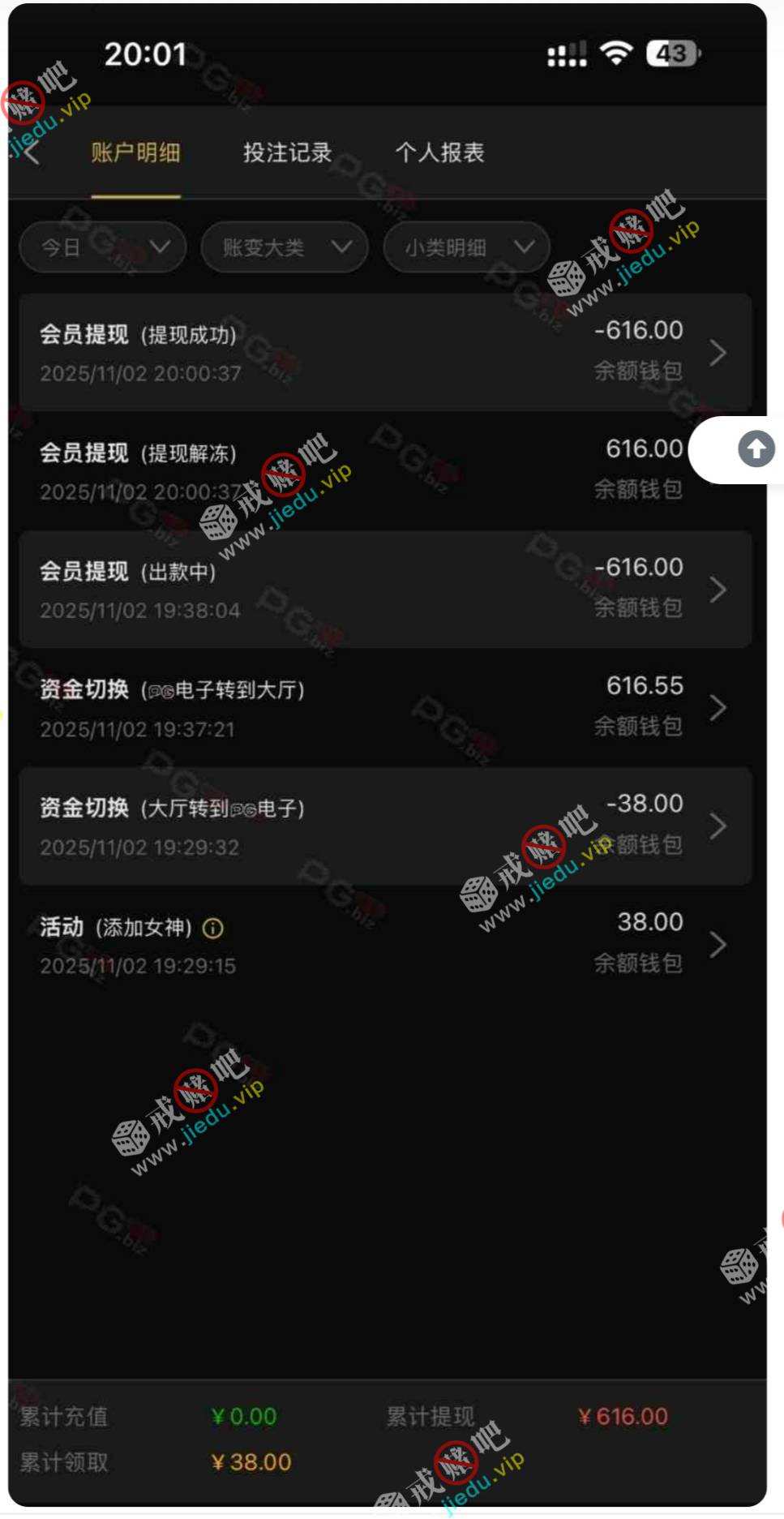Open the PG电子转到大厅 transfer record
Image resolution: width=784 pixels, height=1519 pixels.
point(385,707)
